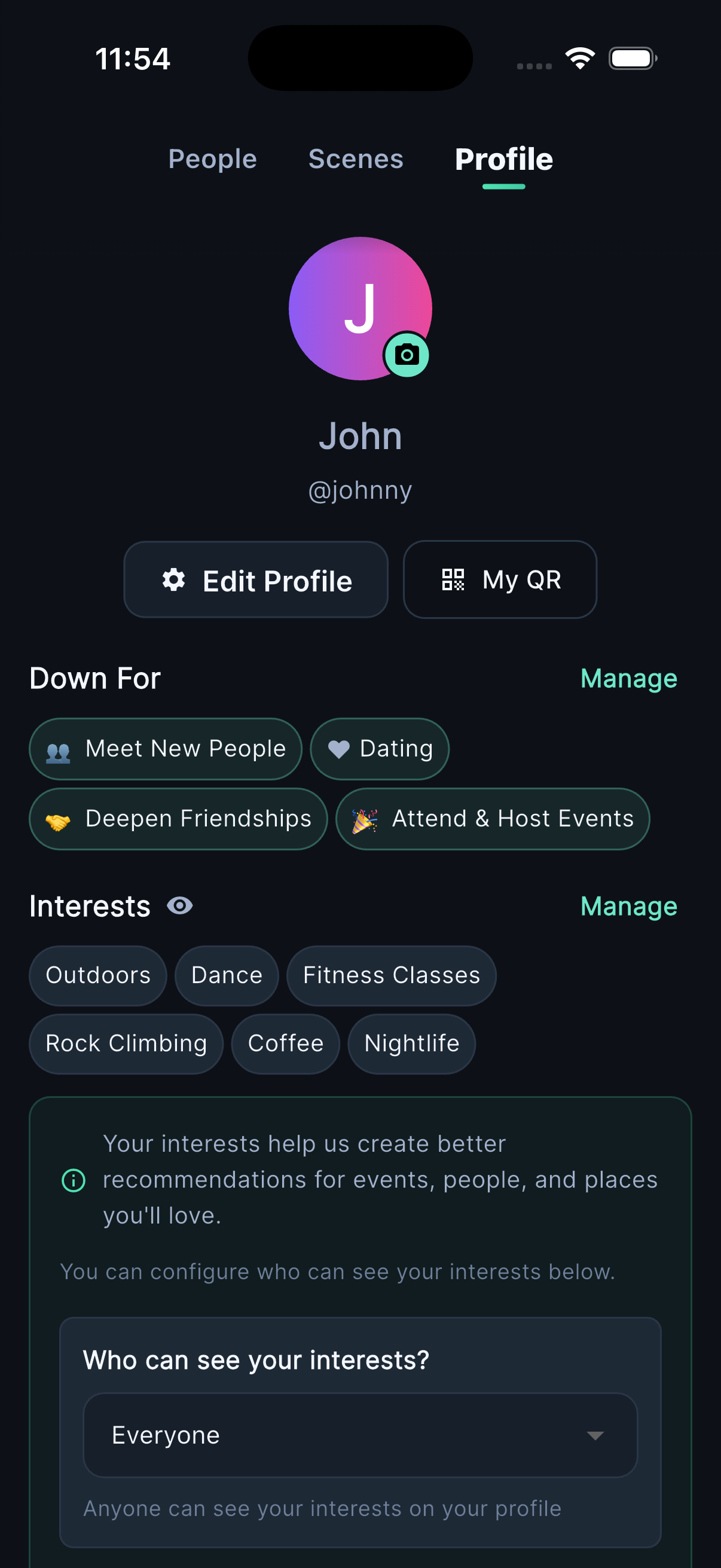Click the dropdown arrow next to Everyone
The height and width of the screenshot is (1568, 721).
pyautogui.click(x=595, y=1435)
